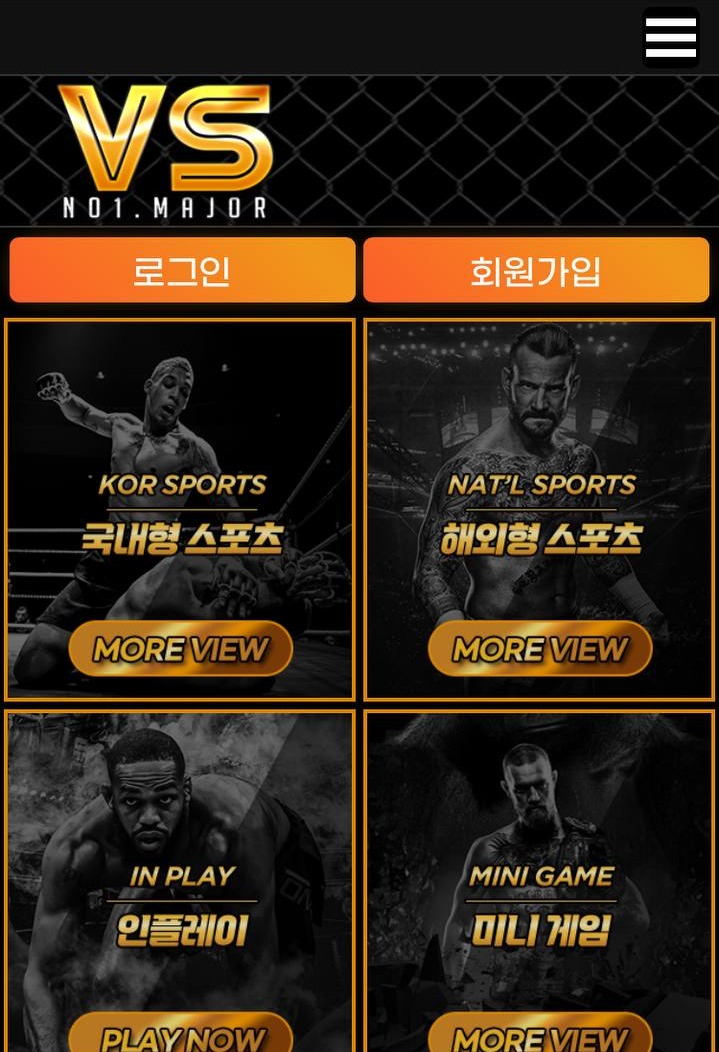Open the hamburger menu
The height and width of the screenshot is (1052, 719).
(670, 38)
